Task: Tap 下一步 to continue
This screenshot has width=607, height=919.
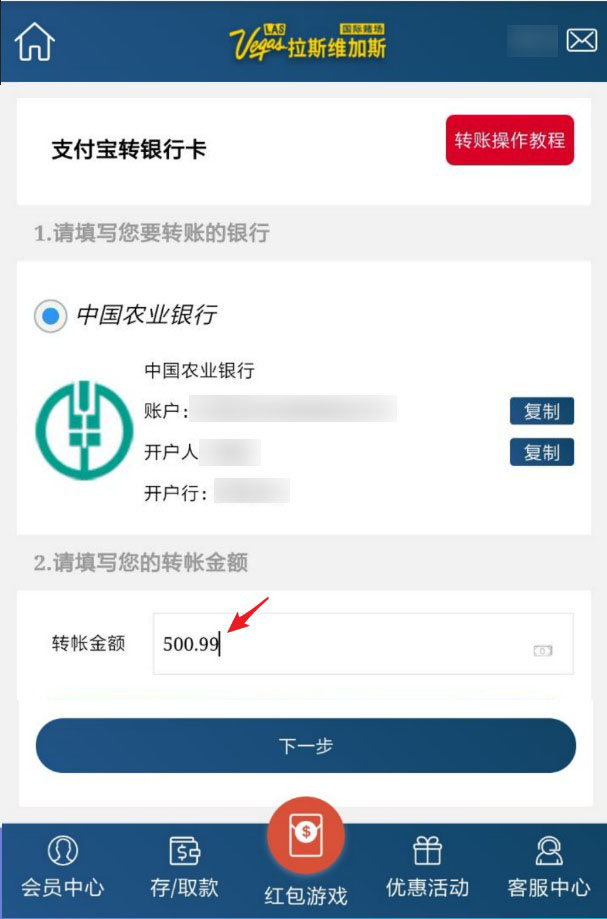Action: pyautogui.click(x=305, y=746)
